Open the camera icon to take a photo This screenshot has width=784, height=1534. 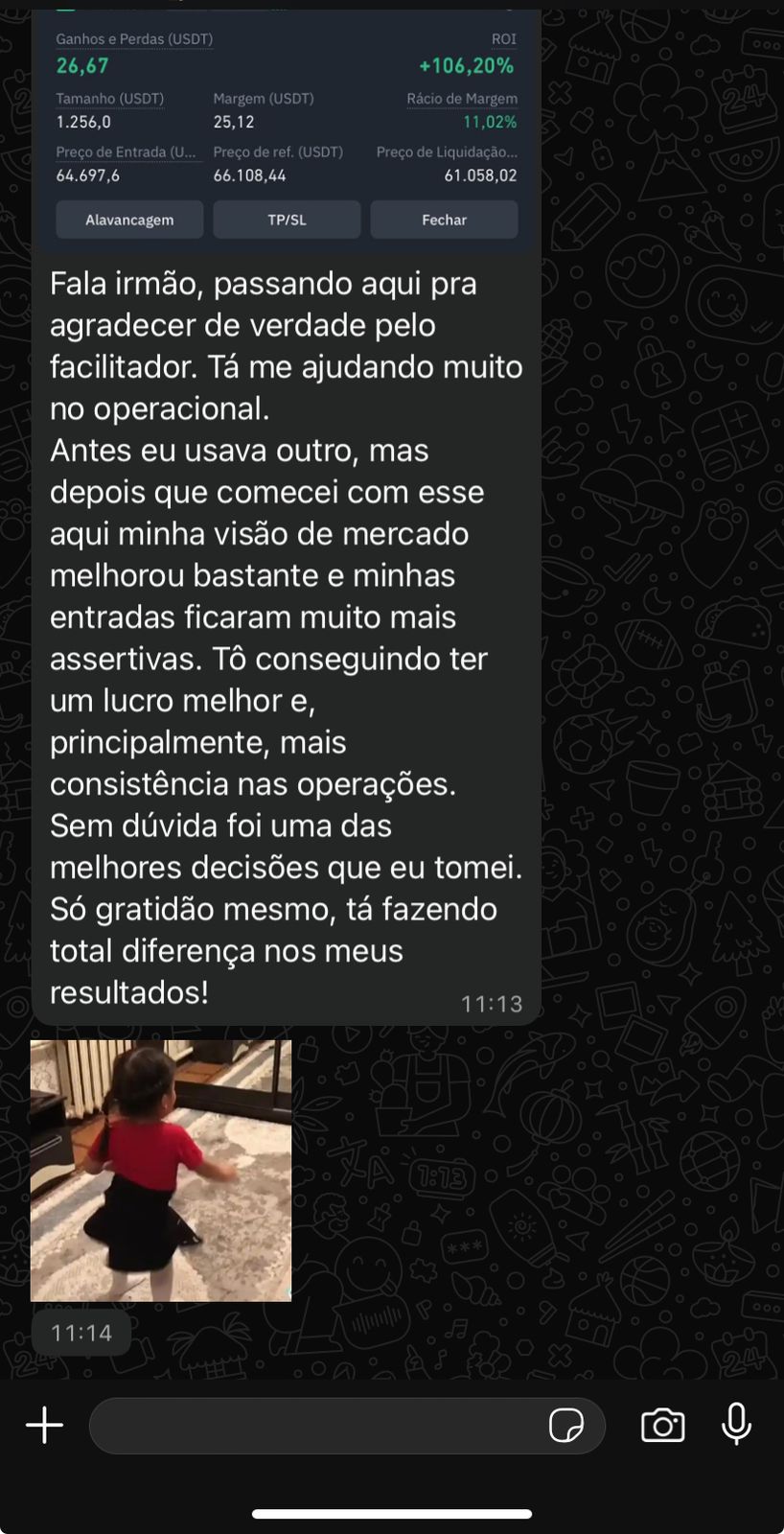pos(662,1425)
